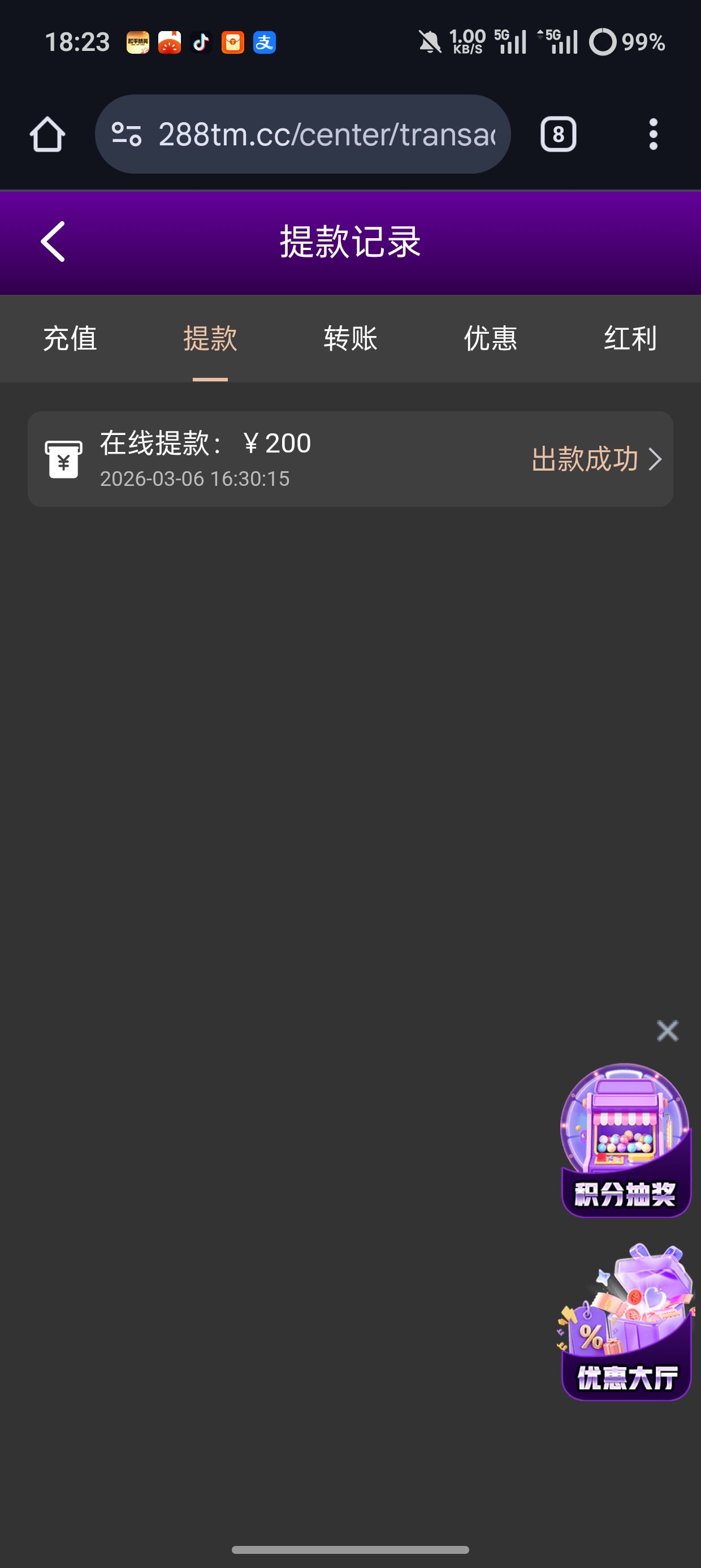Open the Chrome tab switcher showing 8 tabs
701x1568 pixels.
(557, 133)
